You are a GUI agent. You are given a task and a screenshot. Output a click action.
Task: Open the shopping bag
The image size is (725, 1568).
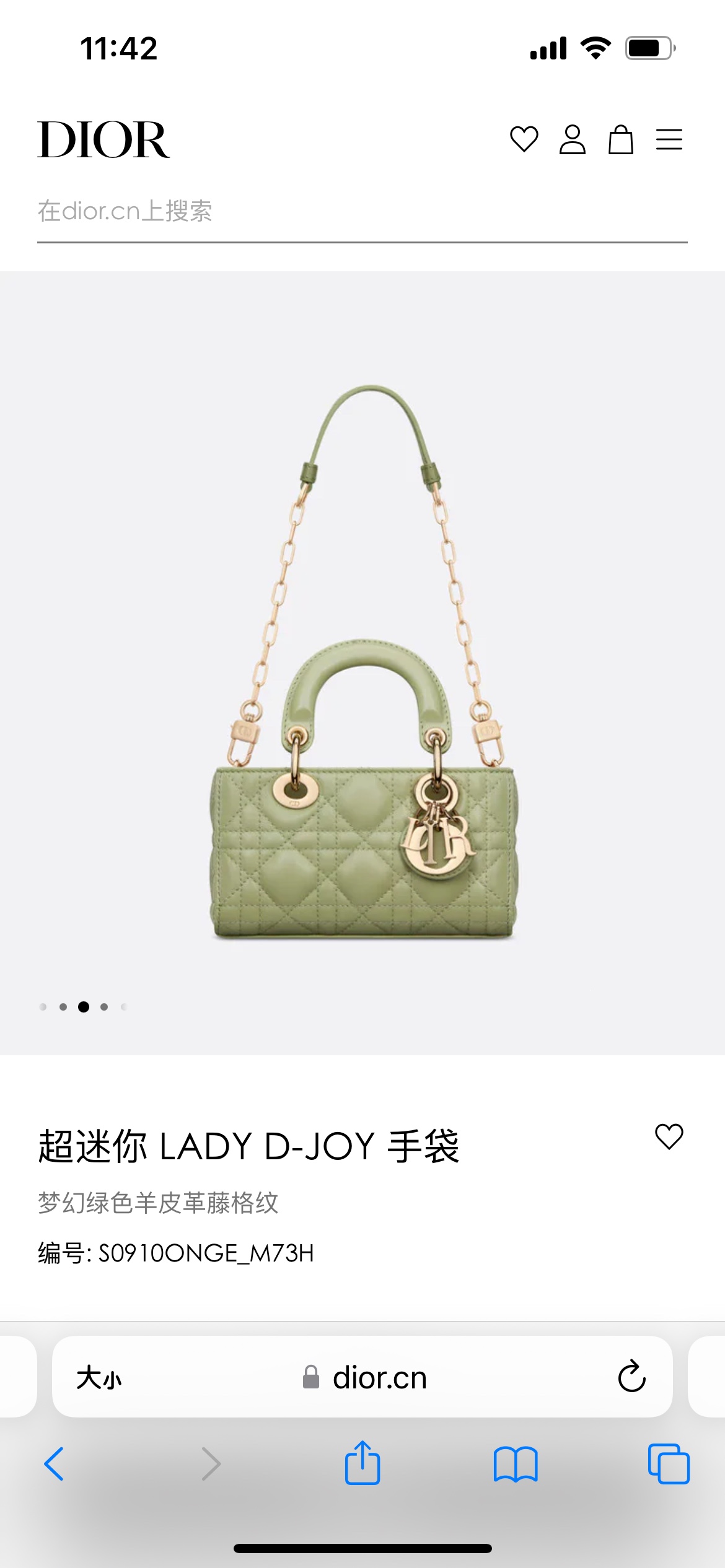(620, 139)
